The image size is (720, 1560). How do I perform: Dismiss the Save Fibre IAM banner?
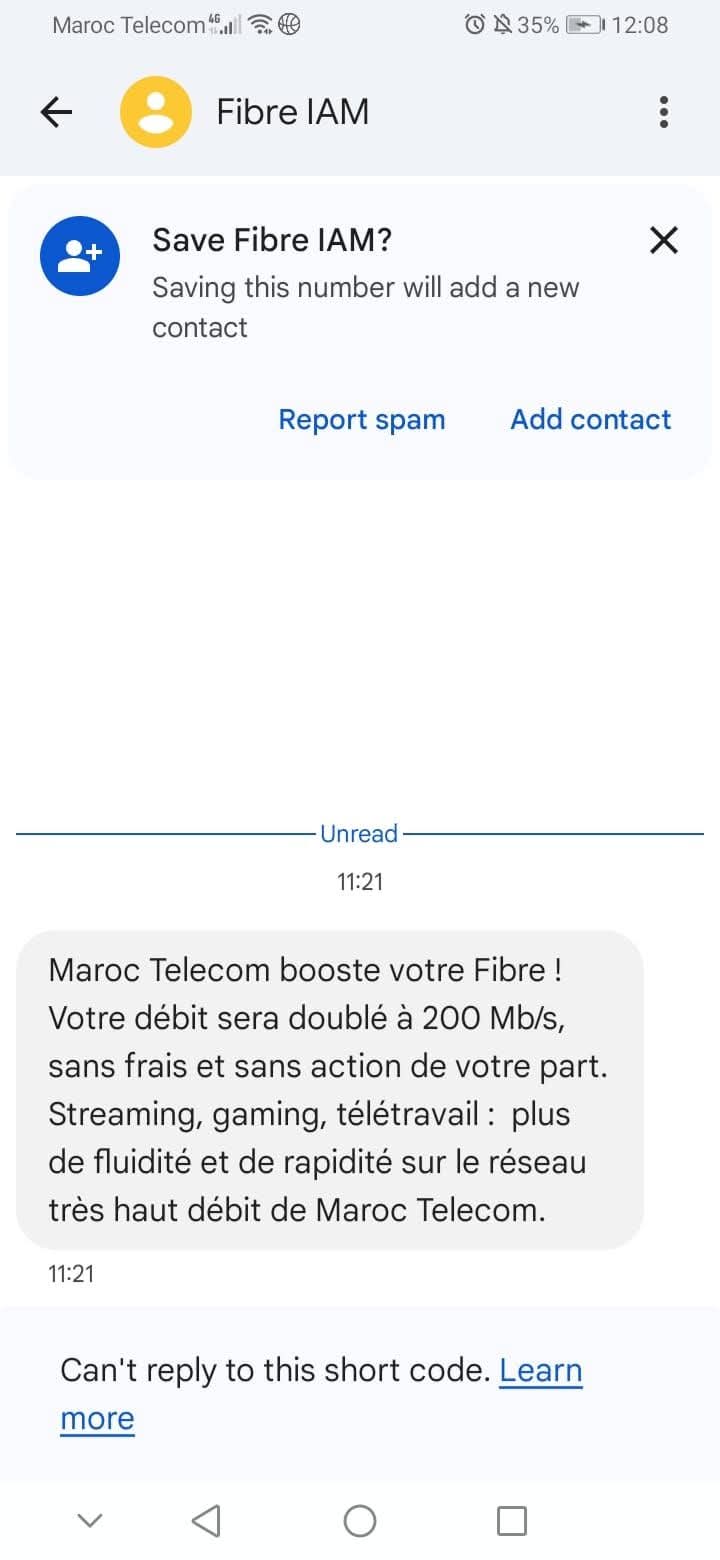664,240
